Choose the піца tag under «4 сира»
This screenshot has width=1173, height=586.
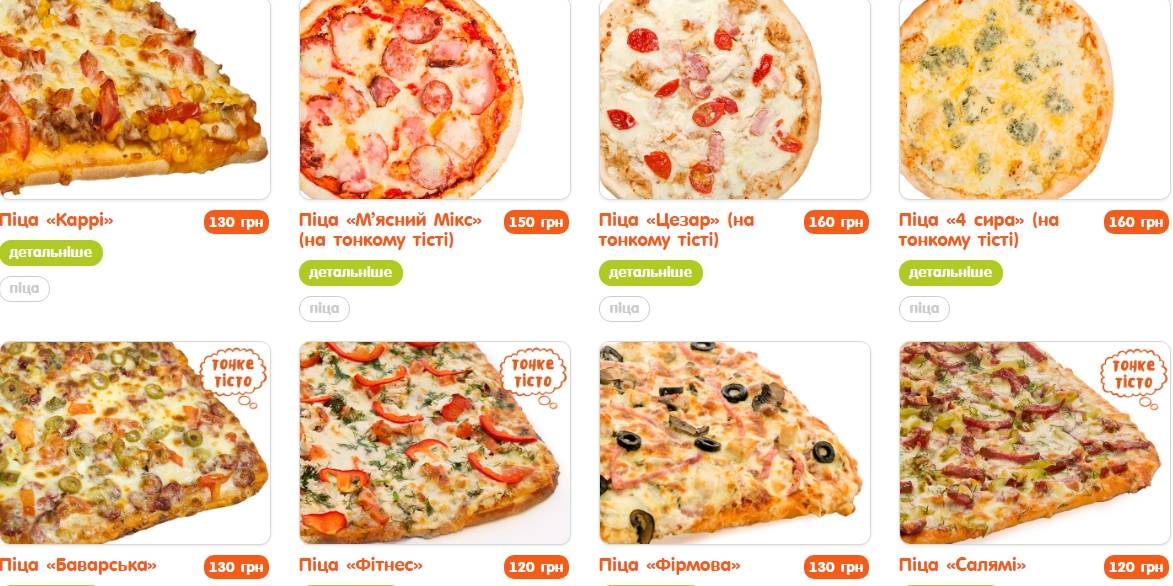pos(924,309)
